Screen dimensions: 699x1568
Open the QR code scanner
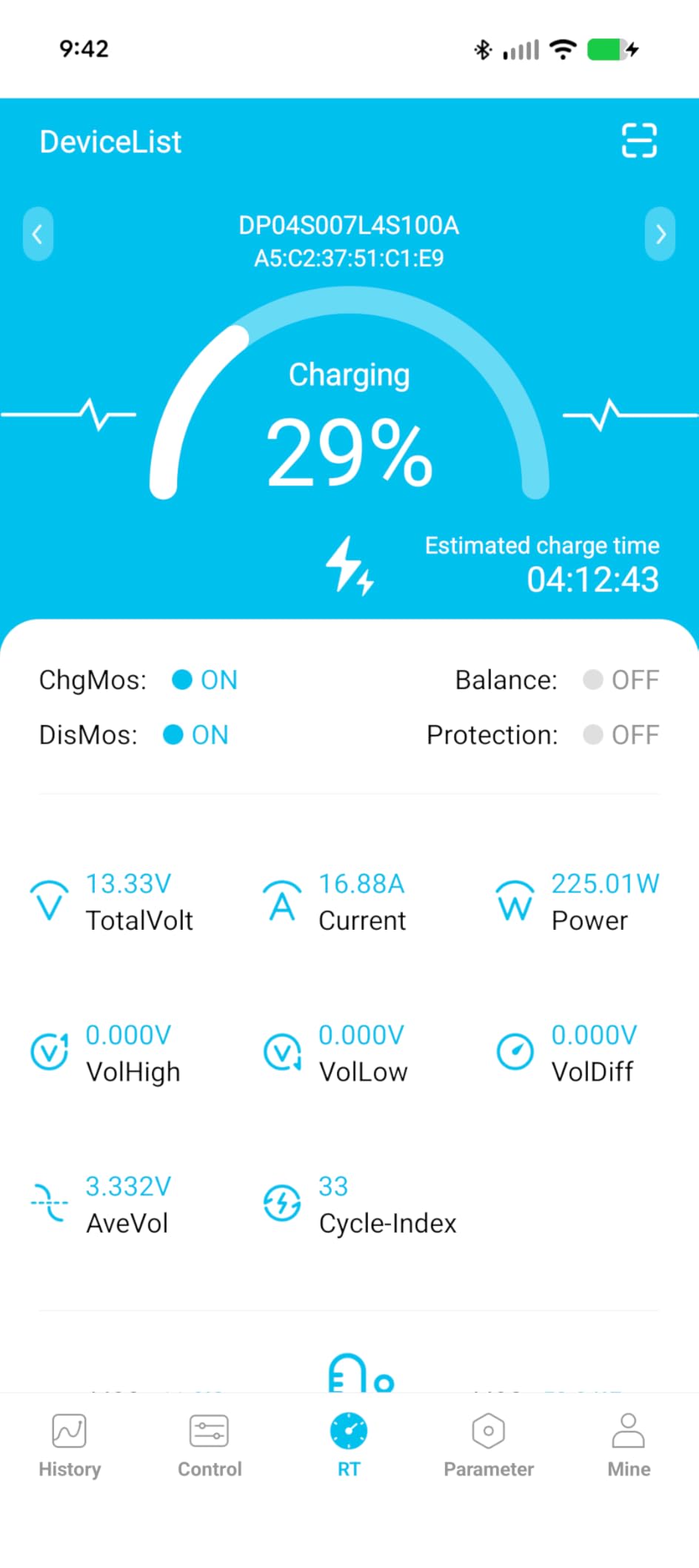[639, 141]
